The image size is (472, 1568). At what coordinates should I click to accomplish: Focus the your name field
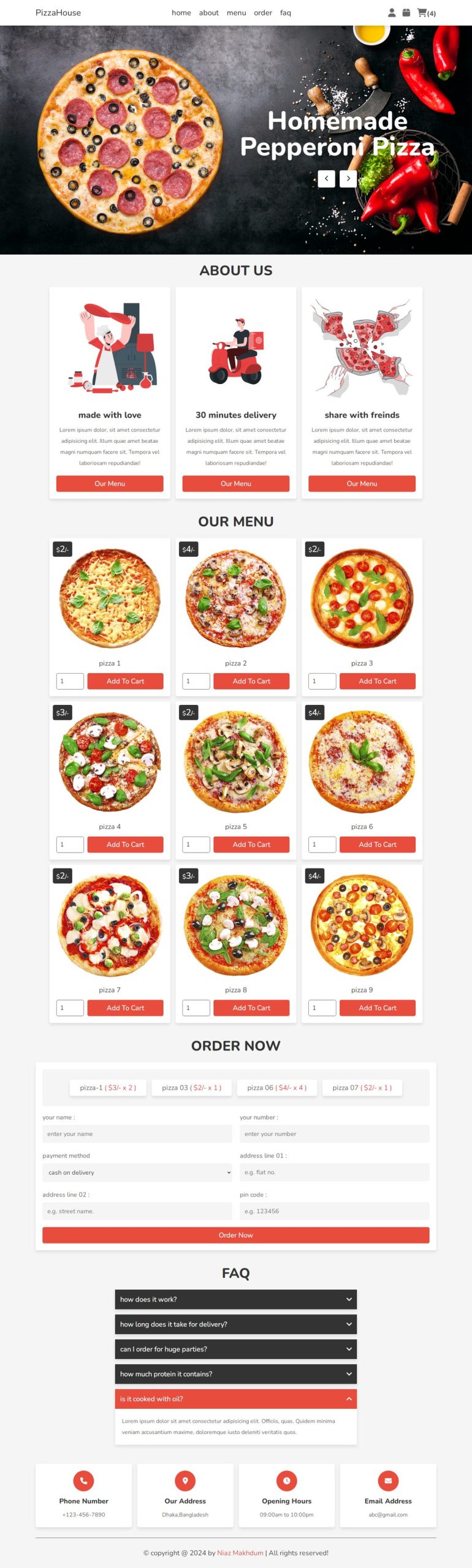point(137,1134)
